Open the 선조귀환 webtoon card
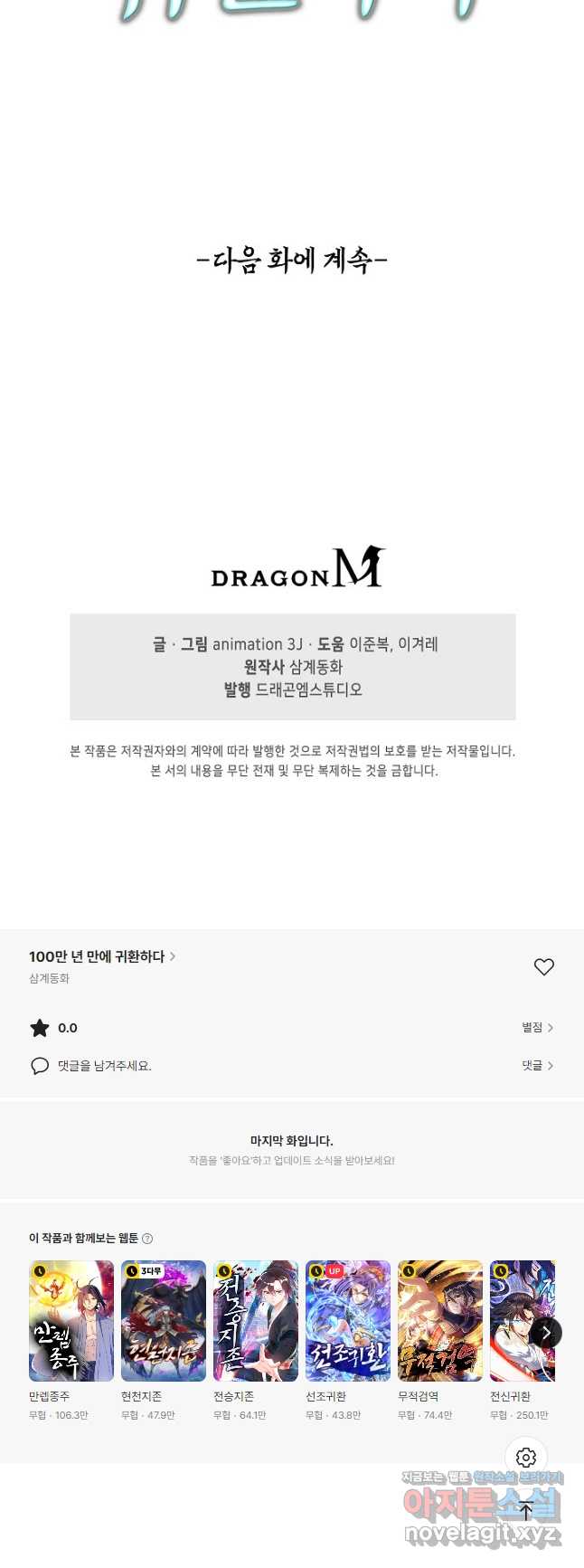 click(348, 1321)
